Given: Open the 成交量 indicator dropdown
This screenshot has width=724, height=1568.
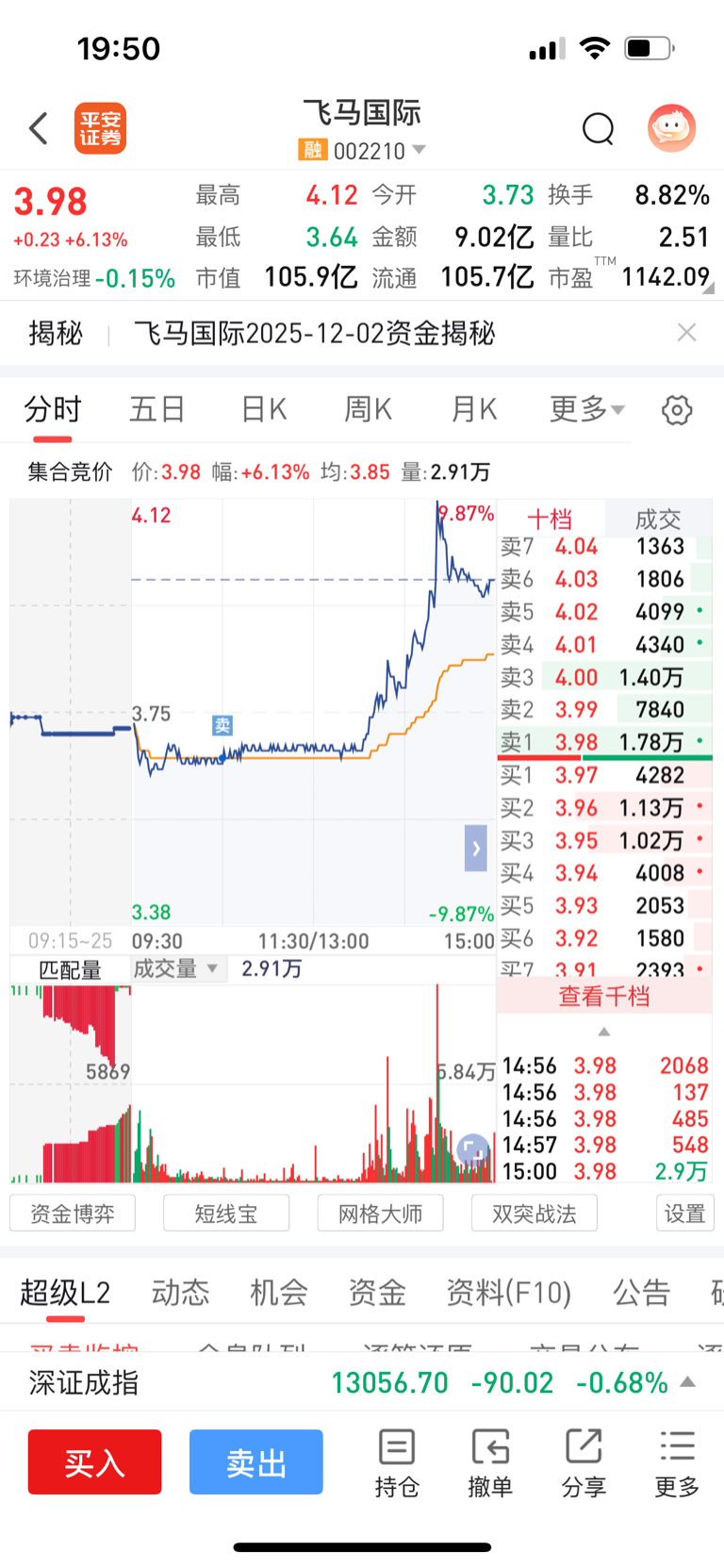Looking at the screenshot, I should point(176,968).
